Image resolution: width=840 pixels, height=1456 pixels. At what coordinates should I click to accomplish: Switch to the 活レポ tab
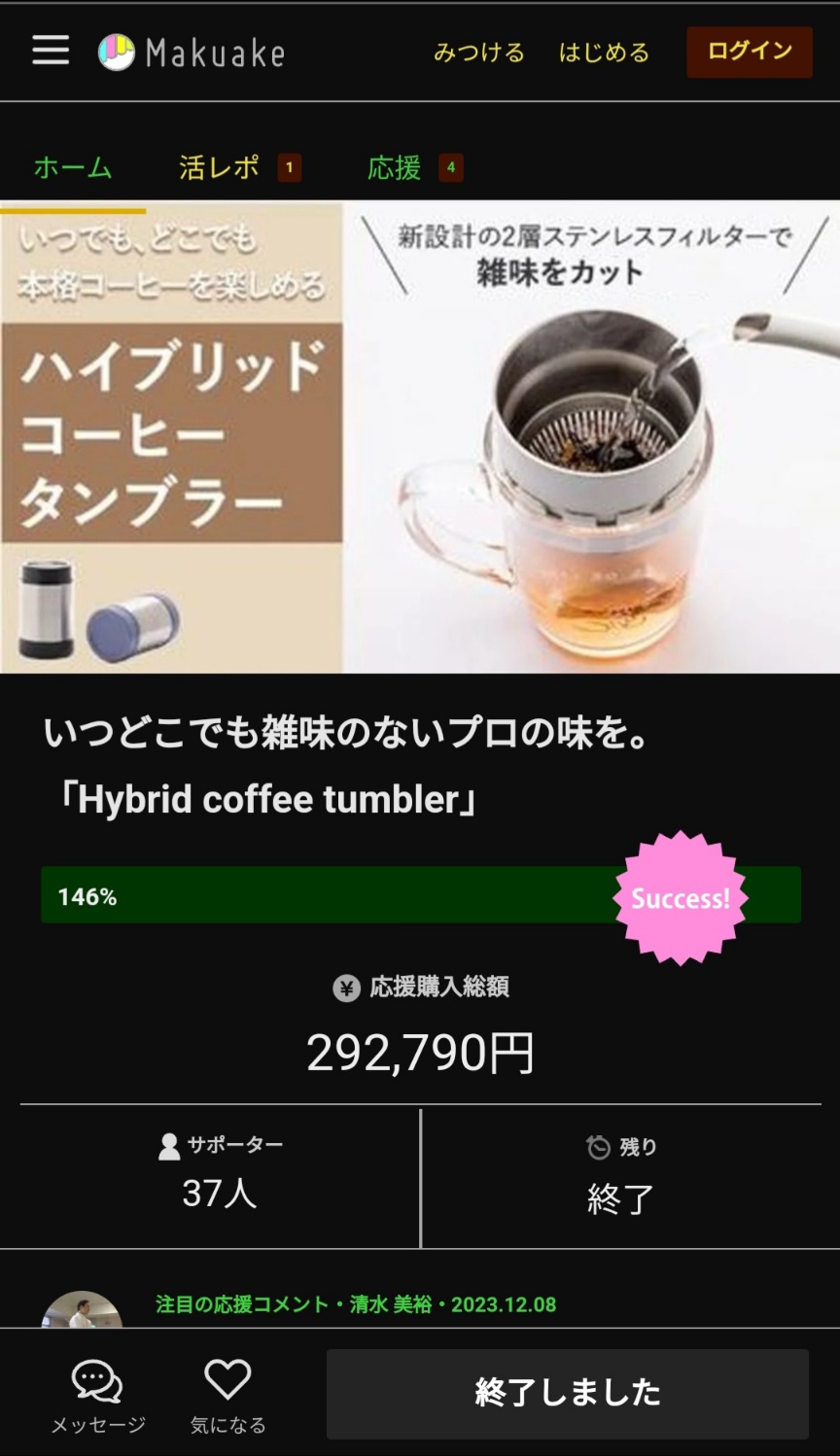tap(220, 168)
